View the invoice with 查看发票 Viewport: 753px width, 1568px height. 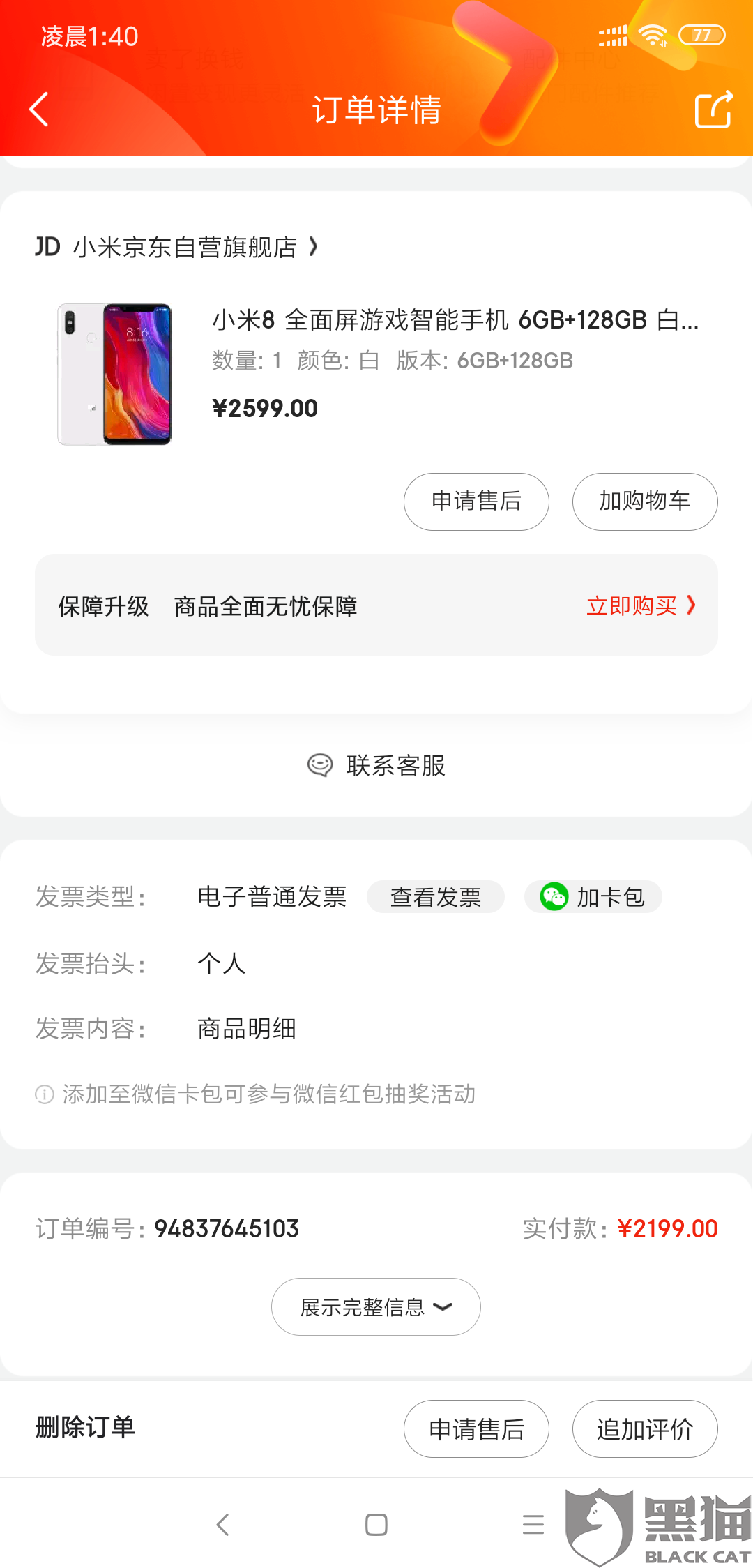435,897
